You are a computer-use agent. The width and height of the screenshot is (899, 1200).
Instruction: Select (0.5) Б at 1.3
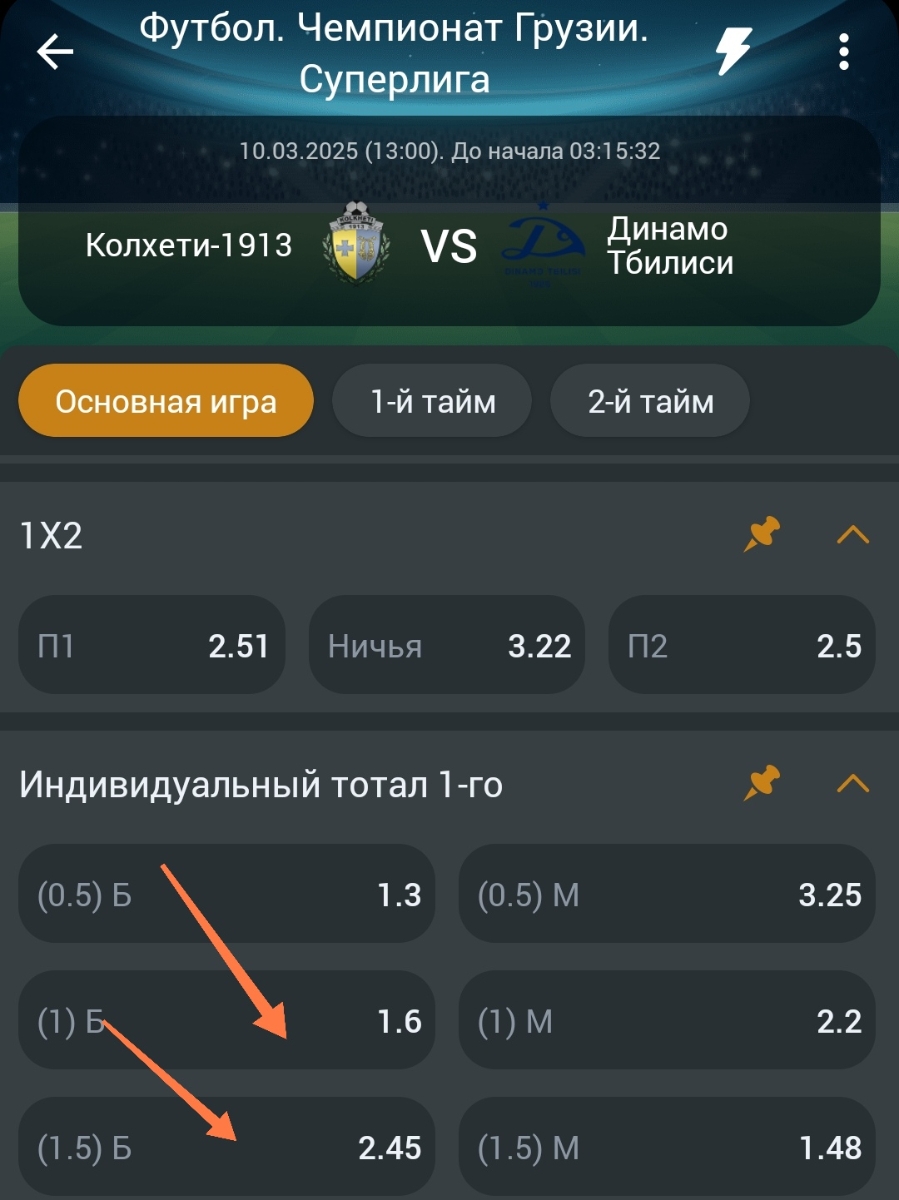tap(227, 894)
